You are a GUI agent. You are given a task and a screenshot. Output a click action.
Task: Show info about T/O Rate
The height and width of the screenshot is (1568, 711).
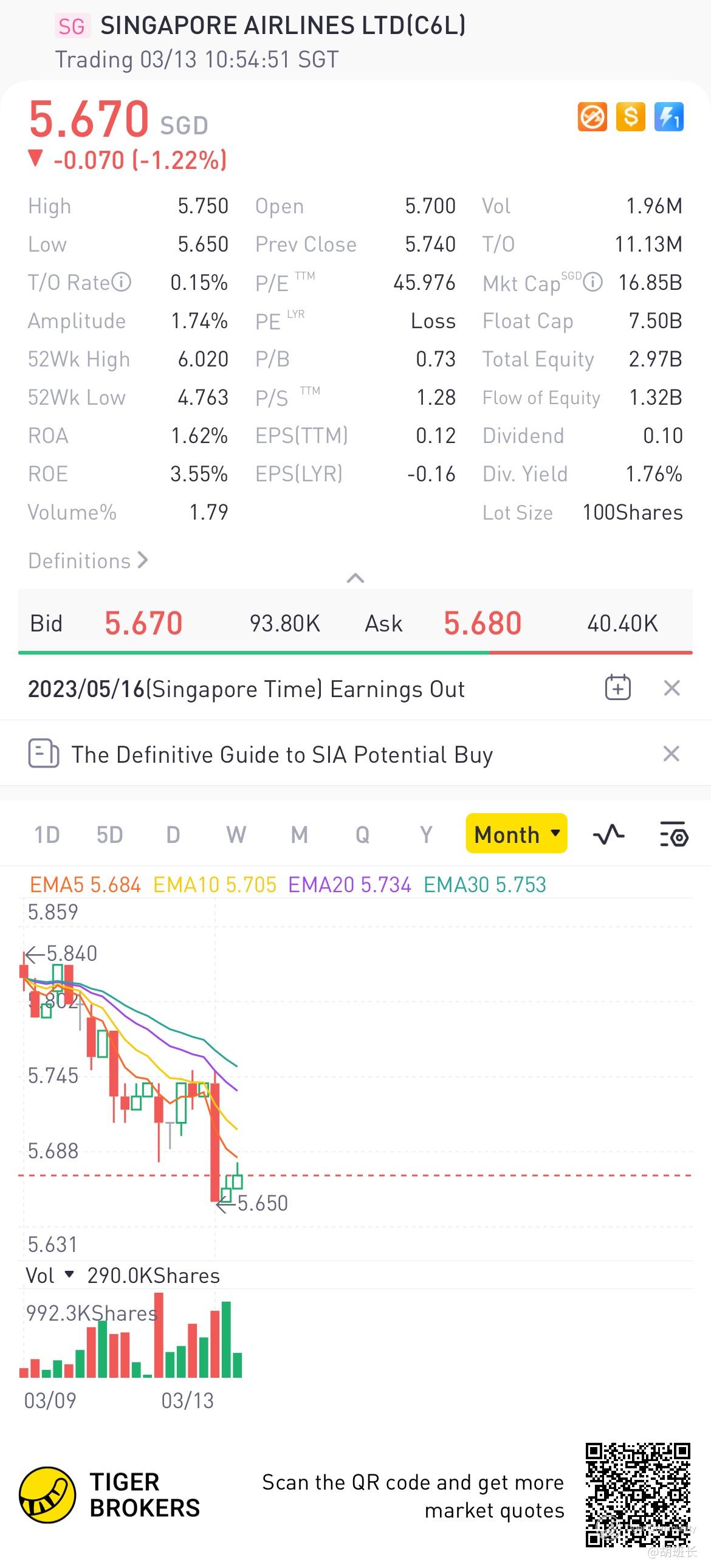(122, 283)
